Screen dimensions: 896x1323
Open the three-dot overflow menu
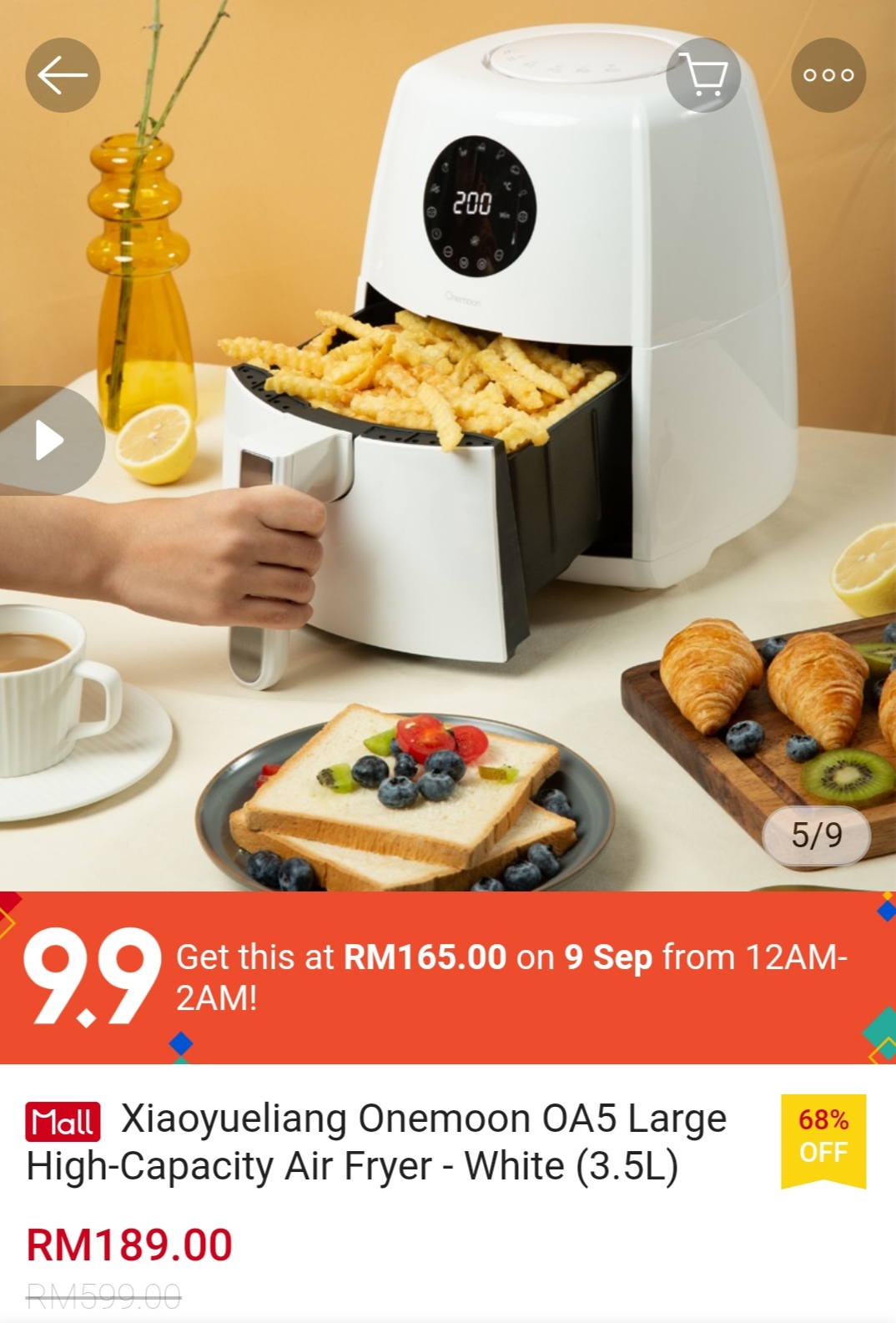pos(828,75)
